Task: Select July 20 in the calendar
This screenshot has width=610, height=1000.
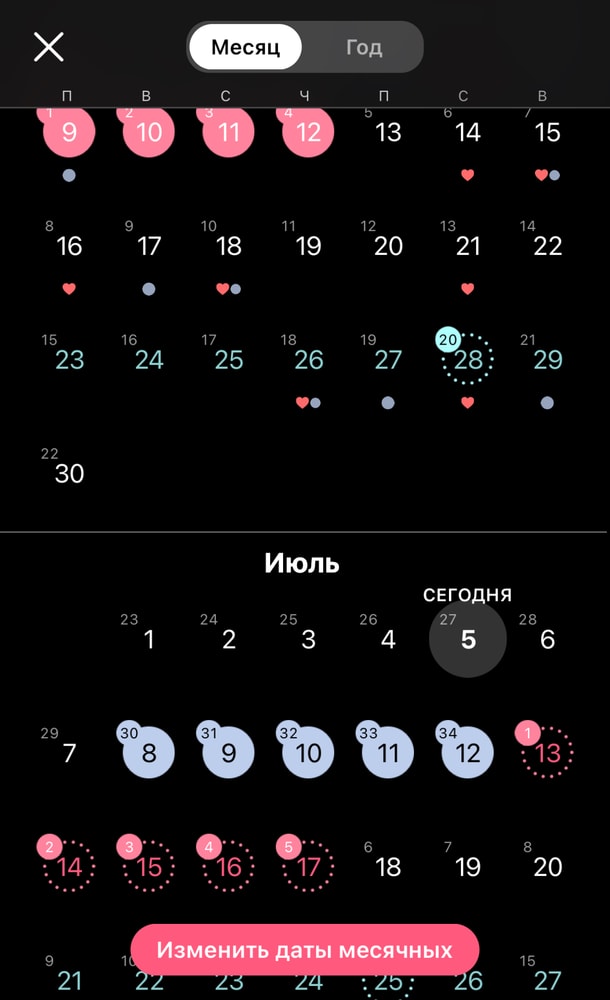Action: (547, 866)
